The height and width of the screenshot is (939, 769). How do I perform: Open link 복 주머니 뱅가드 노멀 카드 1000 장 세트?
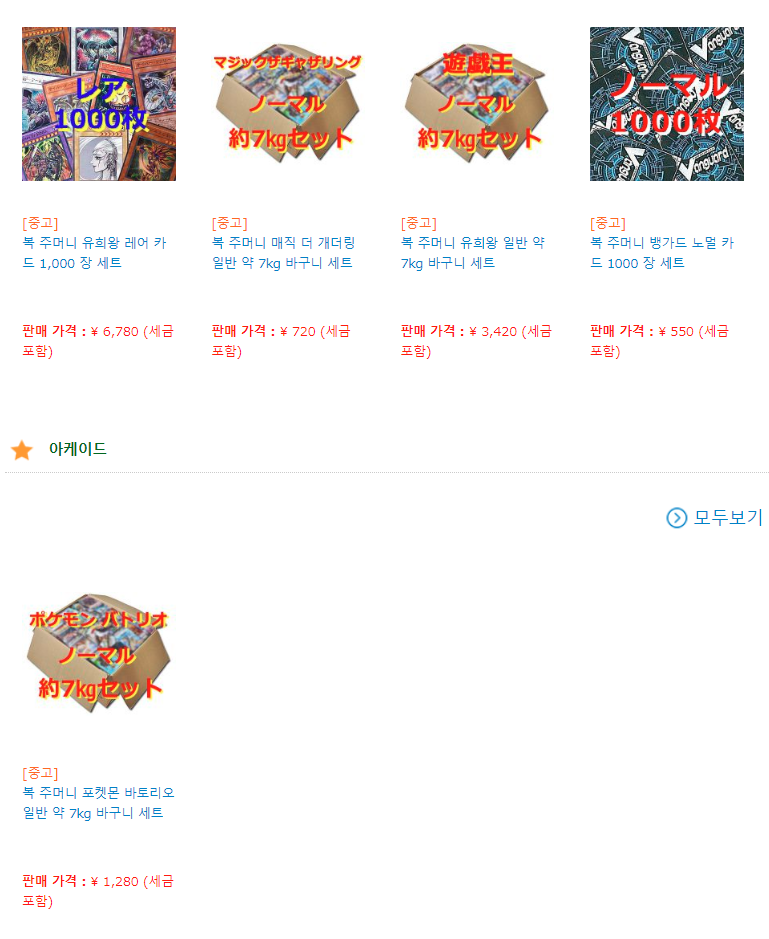click(661, 253)
